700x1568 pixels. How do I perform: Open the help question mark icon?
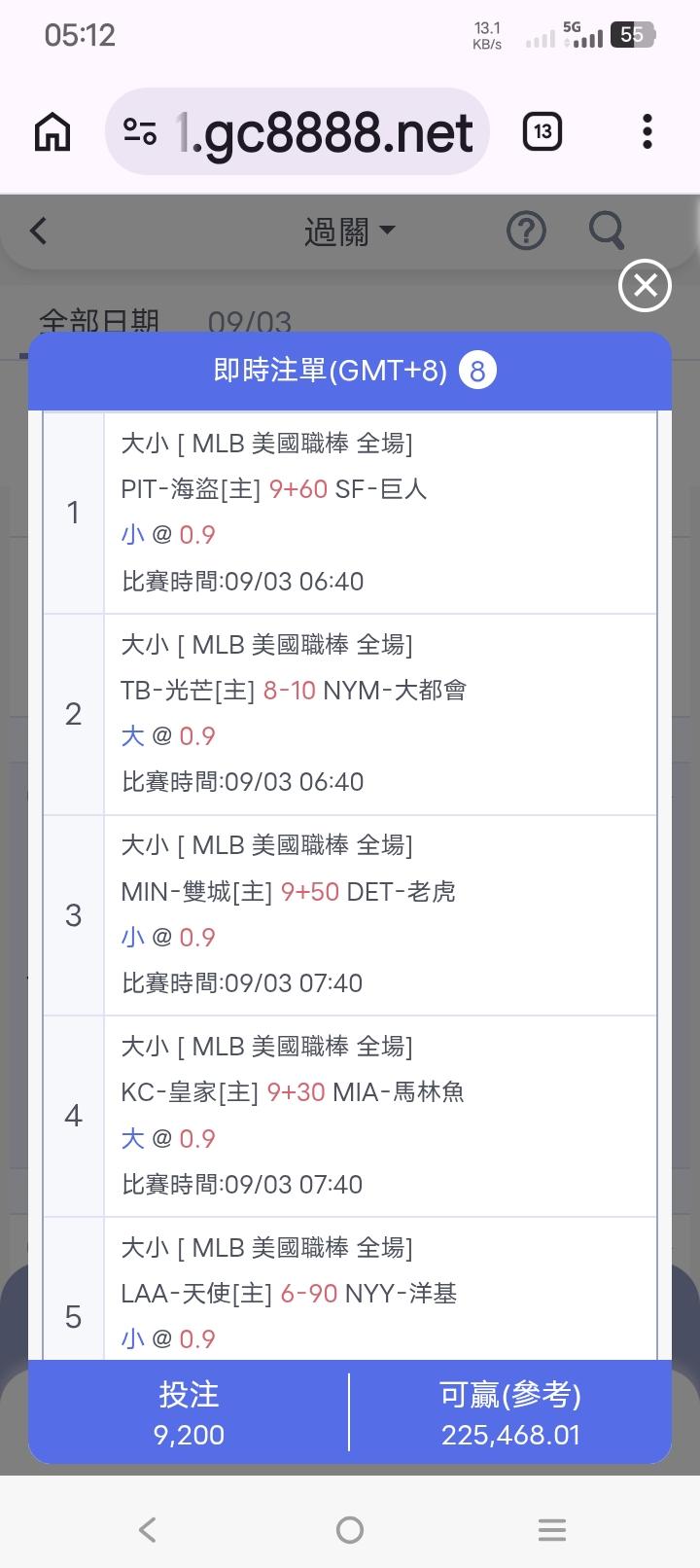[x=526, y=231]
